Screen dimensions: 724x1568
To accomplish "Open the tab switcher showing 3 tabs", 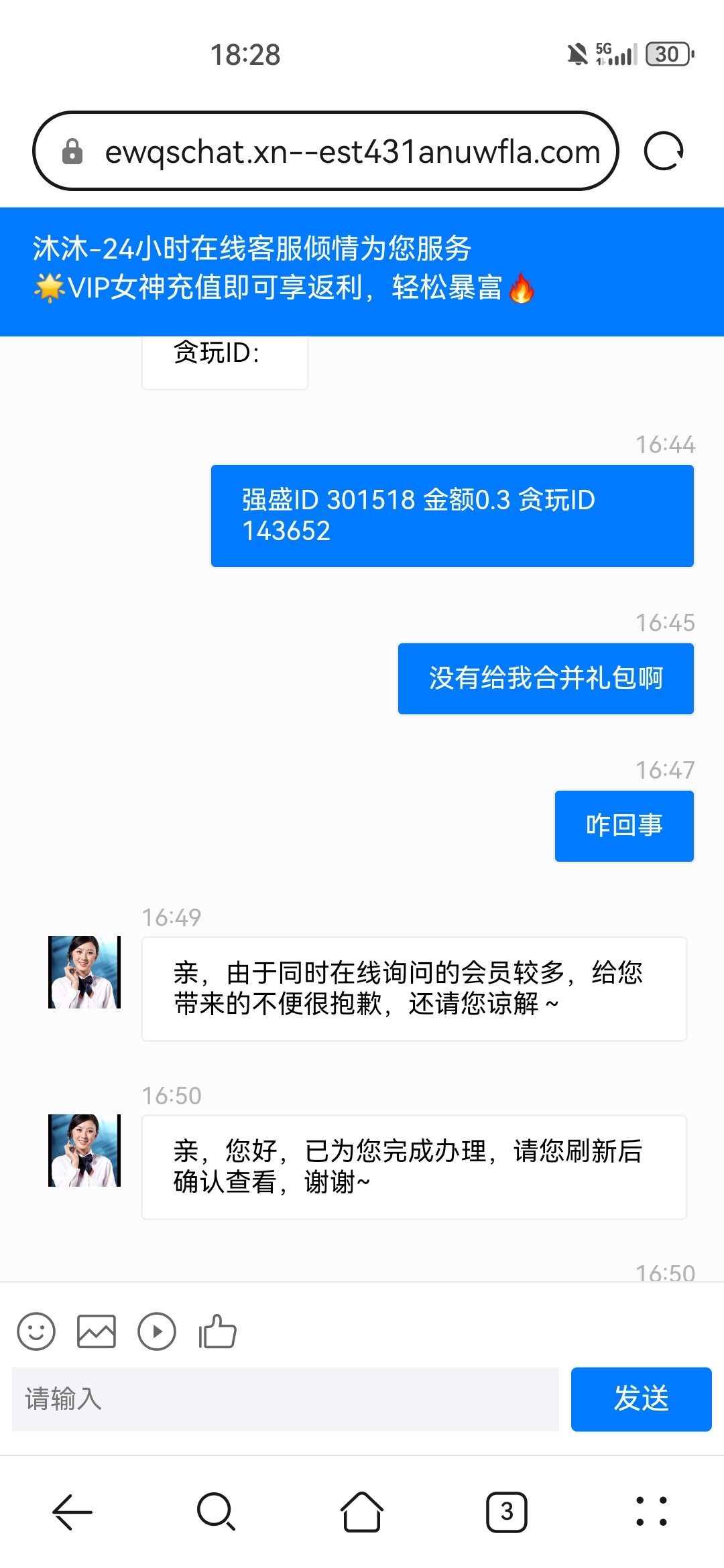I will [x=507, y=1512].
